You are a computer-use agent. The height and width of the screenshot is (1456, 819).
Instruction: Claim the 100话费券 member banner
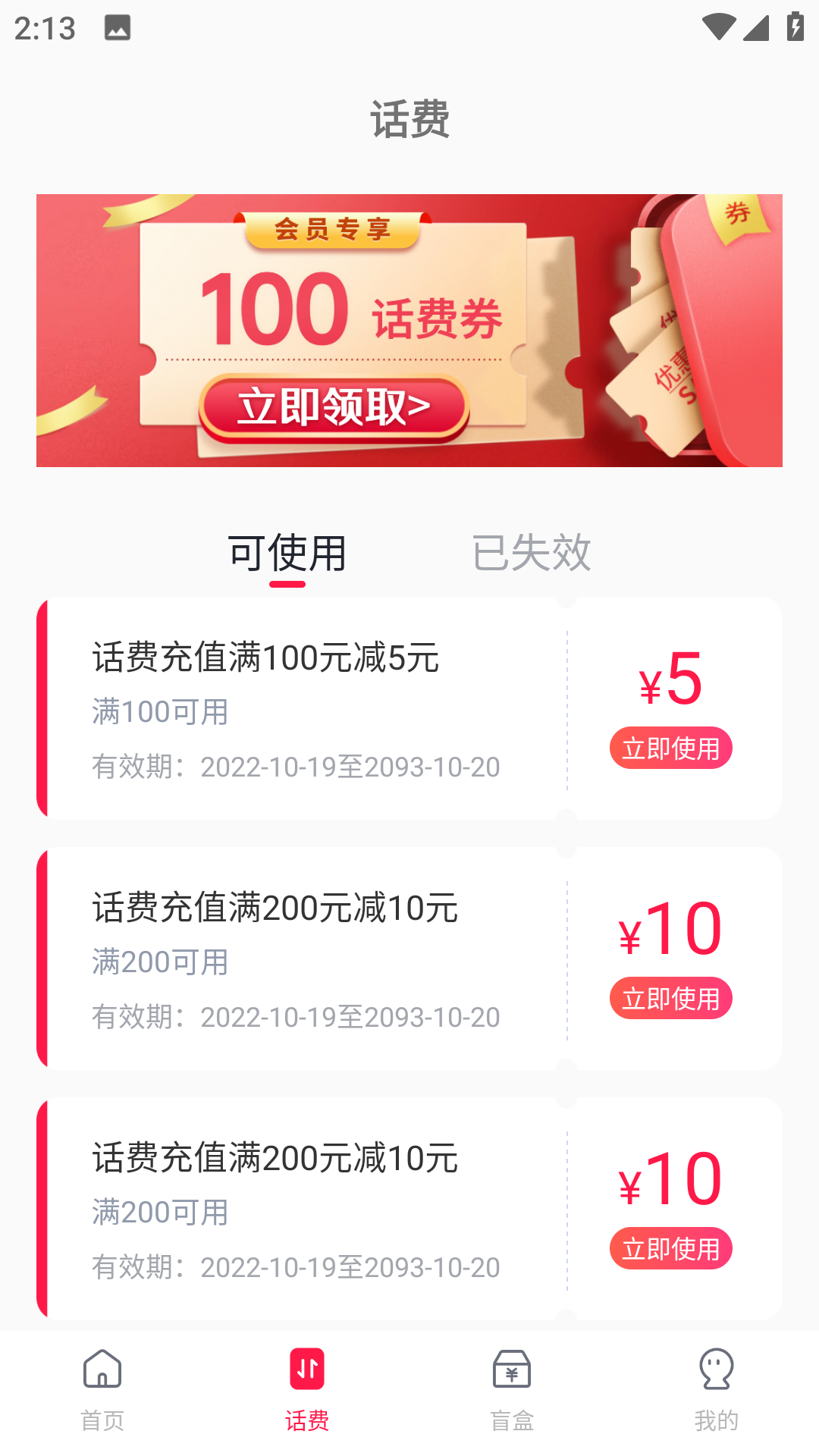pyautogui.click(x=334, y=408)
